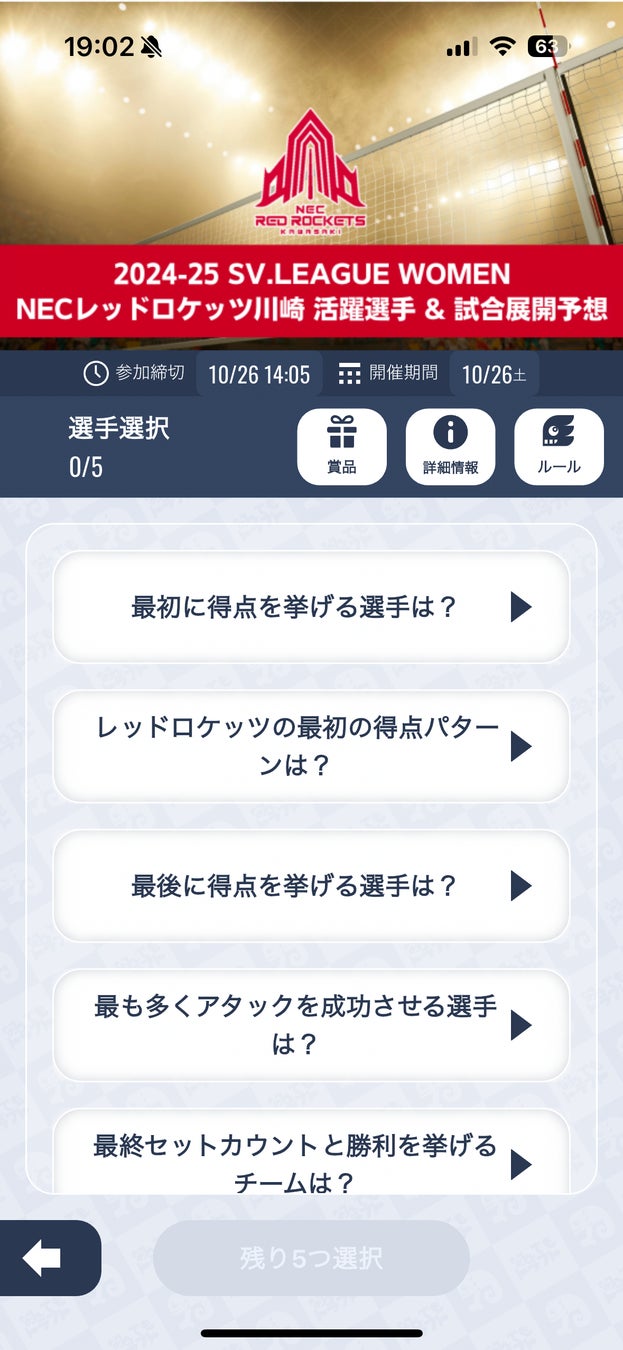Select レッドロケッツの最初の得点パターンは？ question
Image resolution: width=623 pixels, height=1350 pixels.
311,746
